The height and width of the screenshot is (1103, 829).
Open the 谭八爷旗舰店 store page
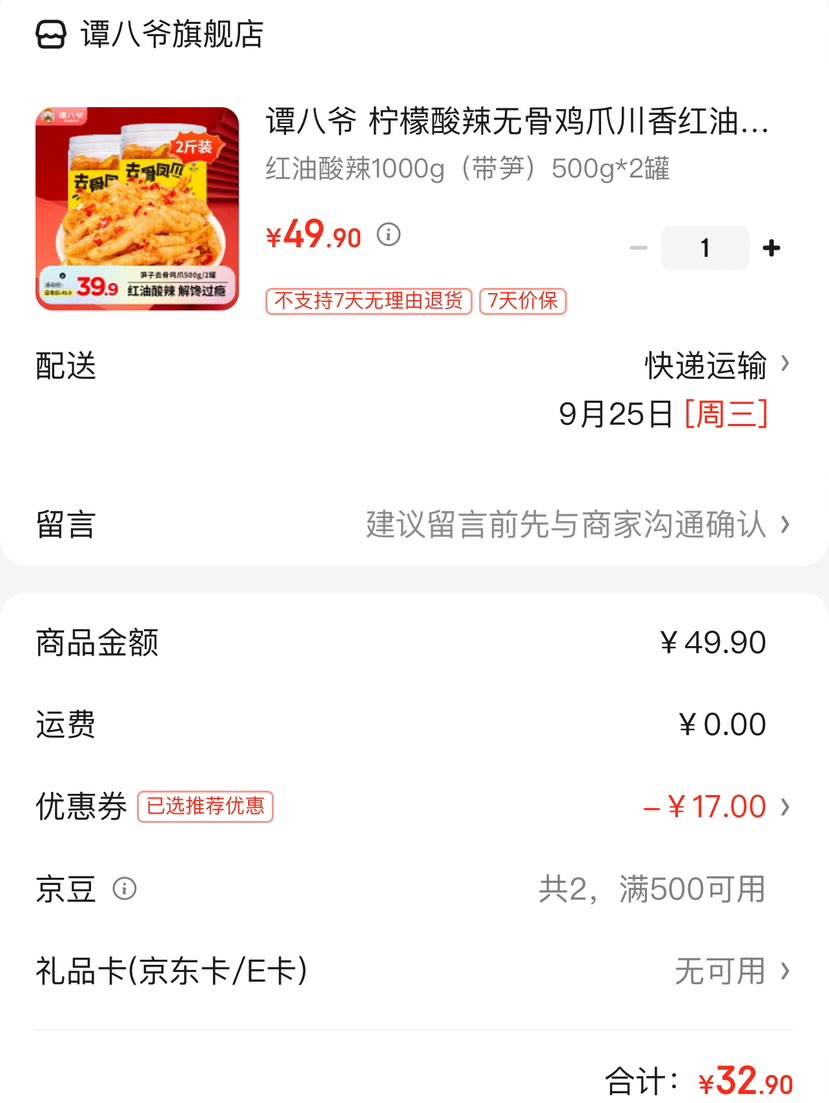(149, 34)
